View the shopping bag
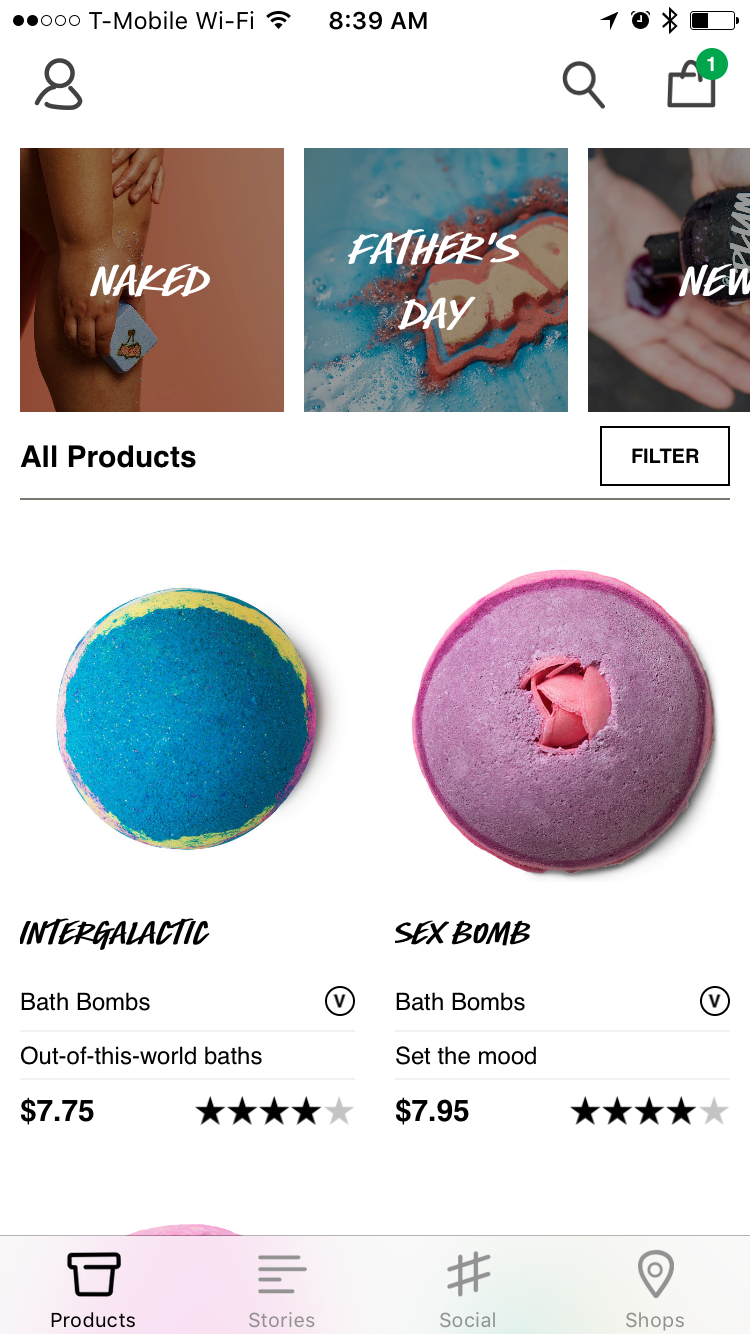The height and width of the screenshot is (1334, 750). click(x=694, y=80)
